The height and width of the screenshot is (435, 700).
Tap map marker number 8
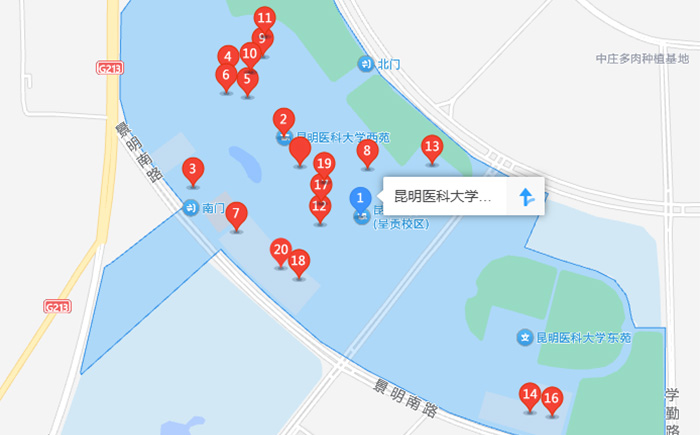pos(367,152)
